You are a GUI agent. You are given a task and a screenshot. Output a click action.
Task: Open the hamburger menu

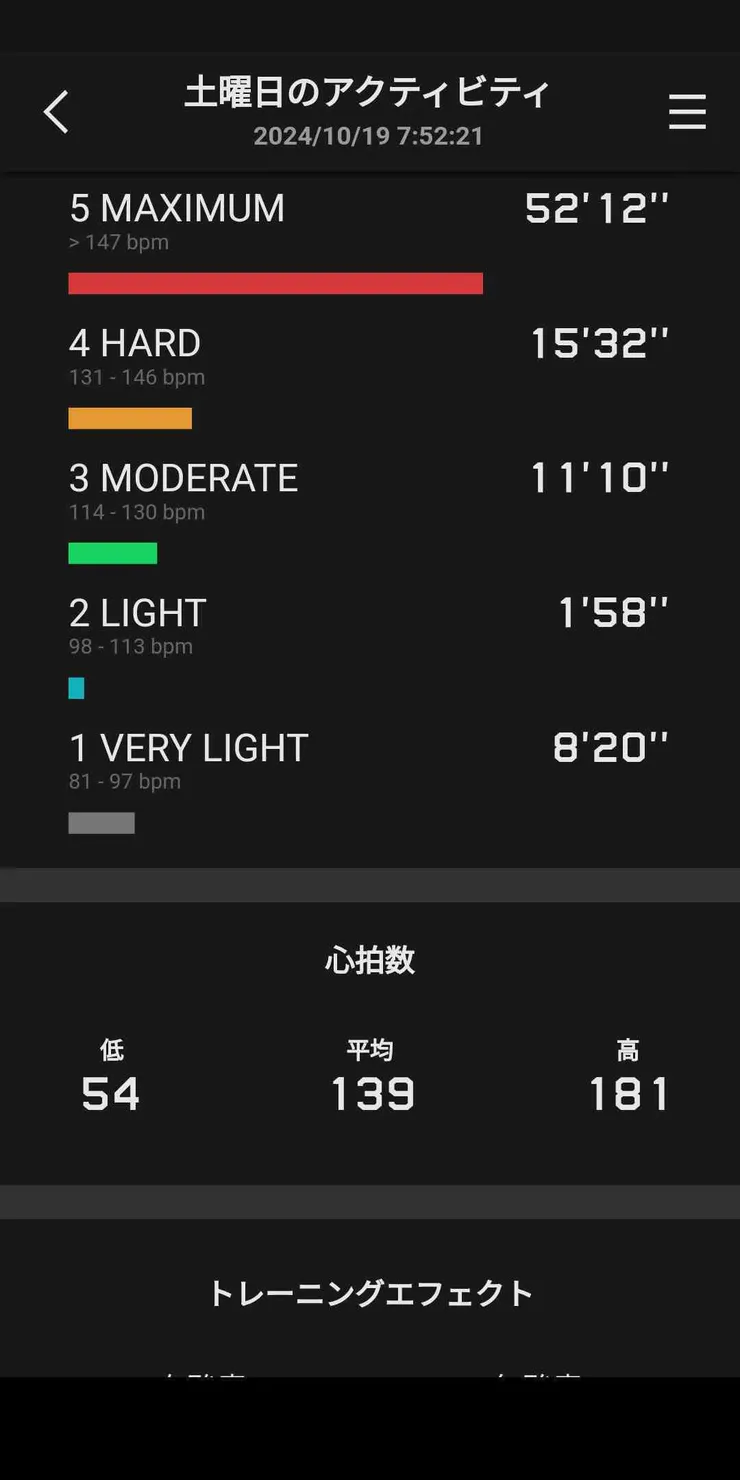click(x=687, y=112)
